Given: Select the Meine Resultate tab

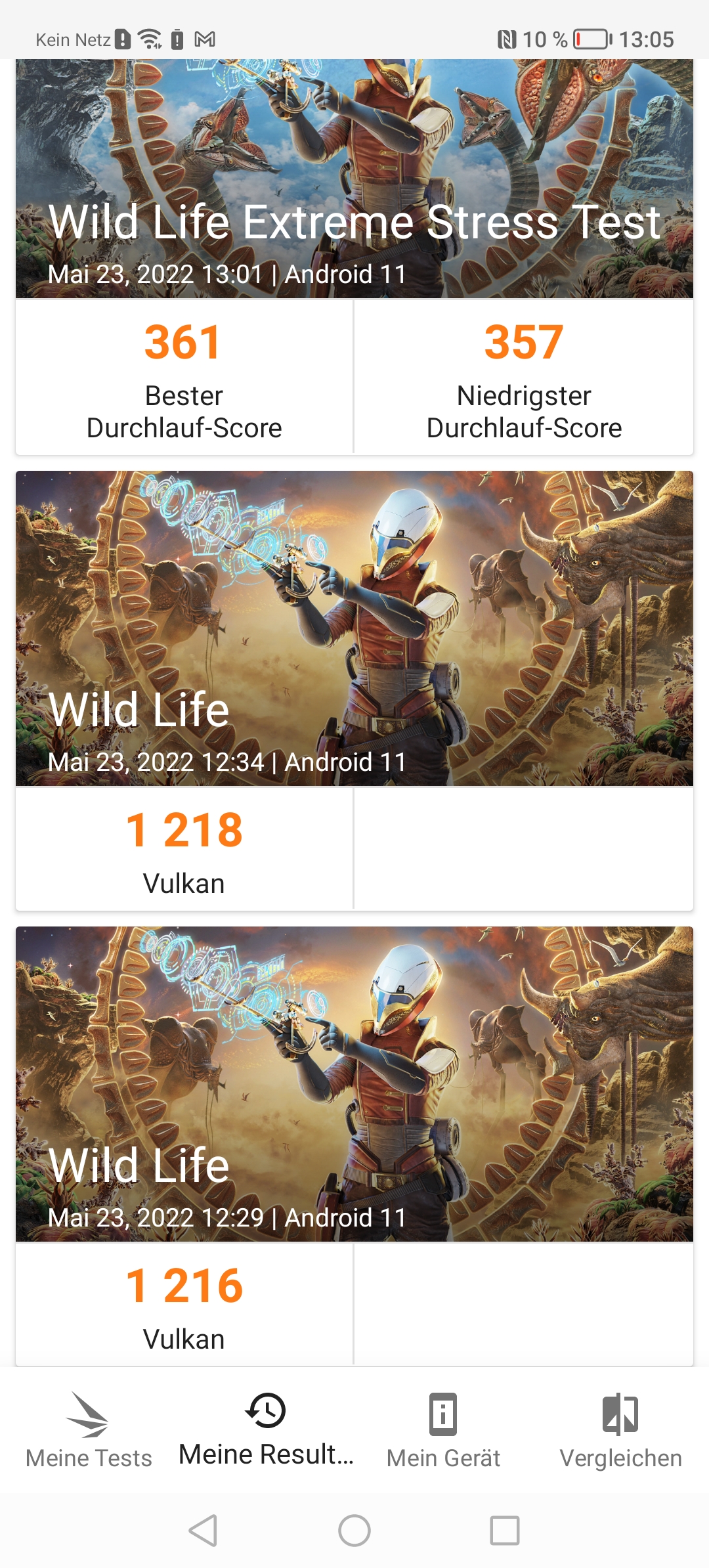Looking at the screenshot, I should point(266,1431).
